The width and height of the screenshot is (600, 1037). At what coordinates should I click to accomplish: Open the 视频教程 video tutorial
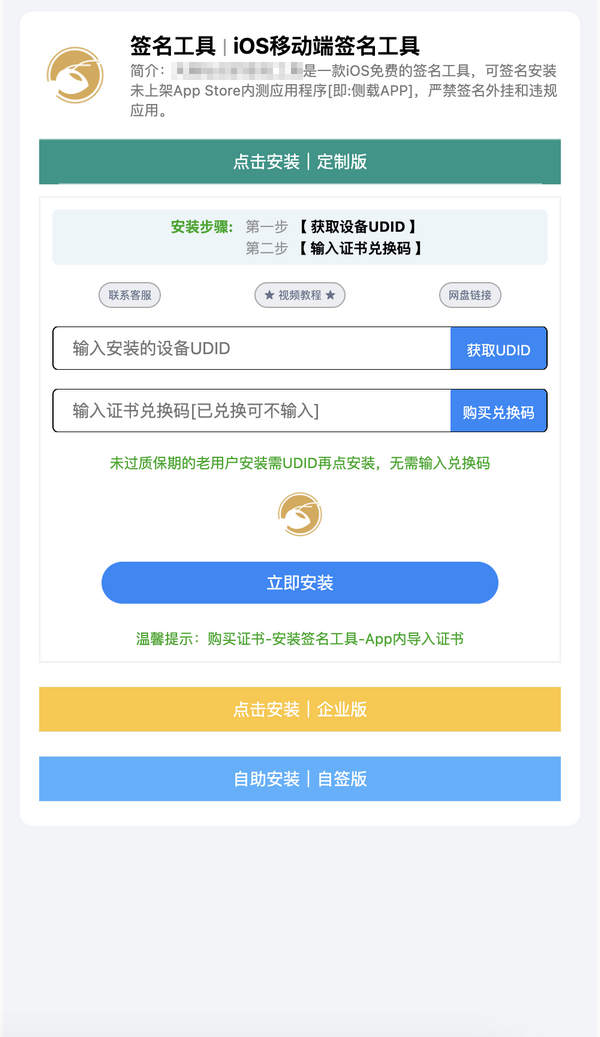click(x=300, y=295)
